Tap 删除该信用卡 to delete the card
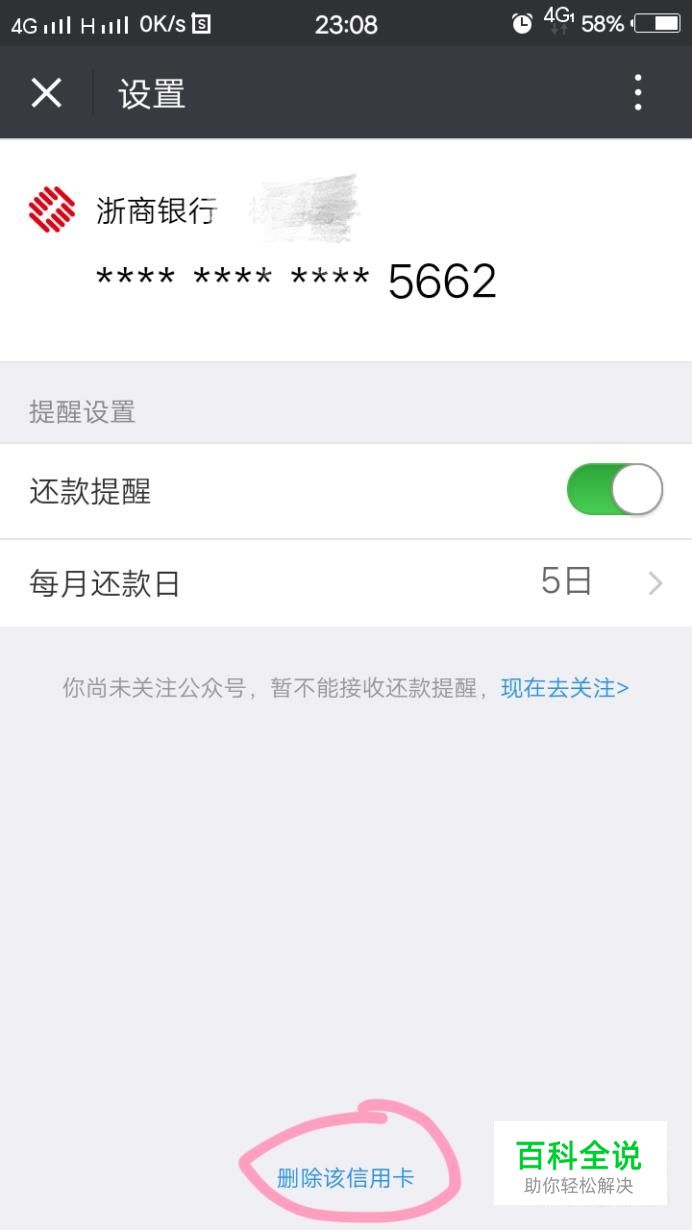Screen dimensions: 692x1230 [x=345, y=1178]
